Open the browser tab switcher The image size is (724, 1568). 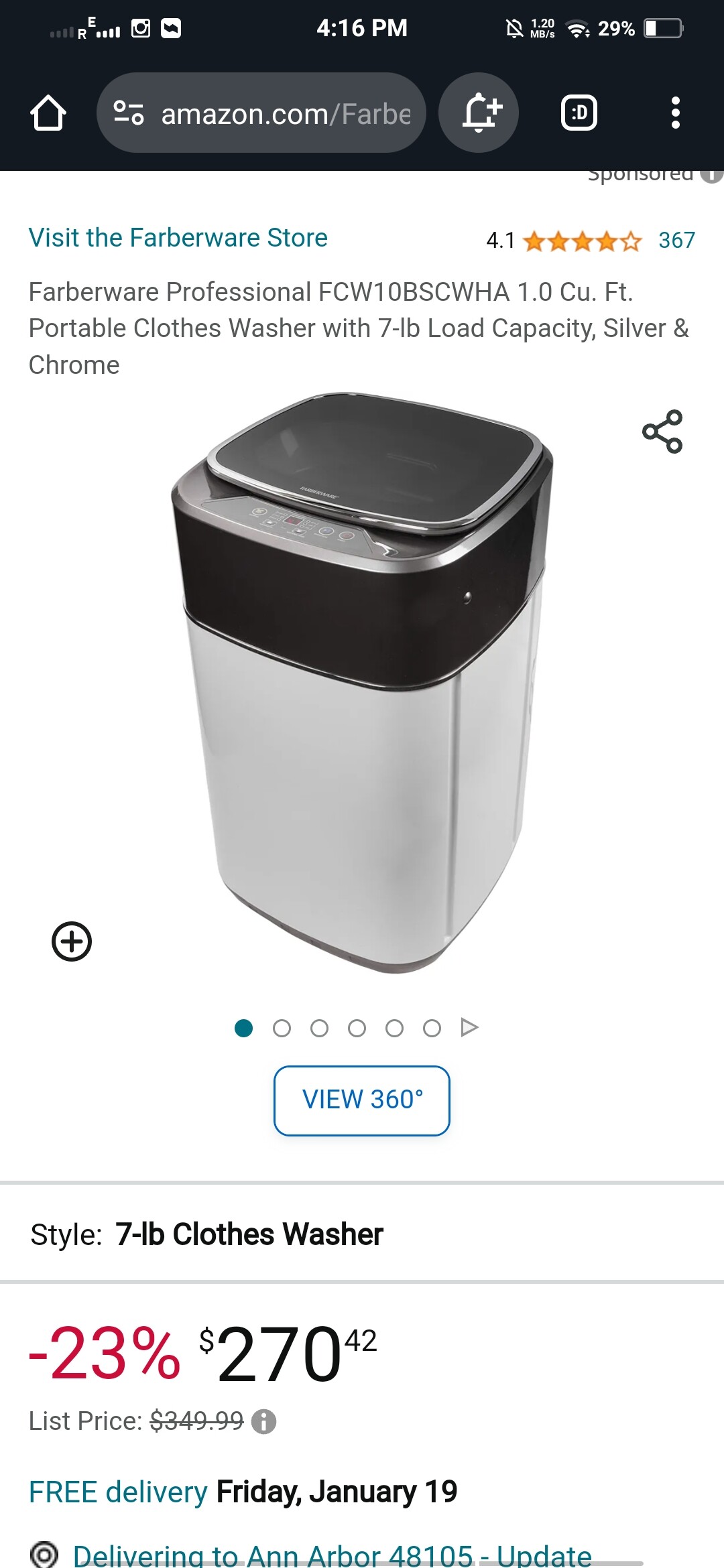click(579, 113)
